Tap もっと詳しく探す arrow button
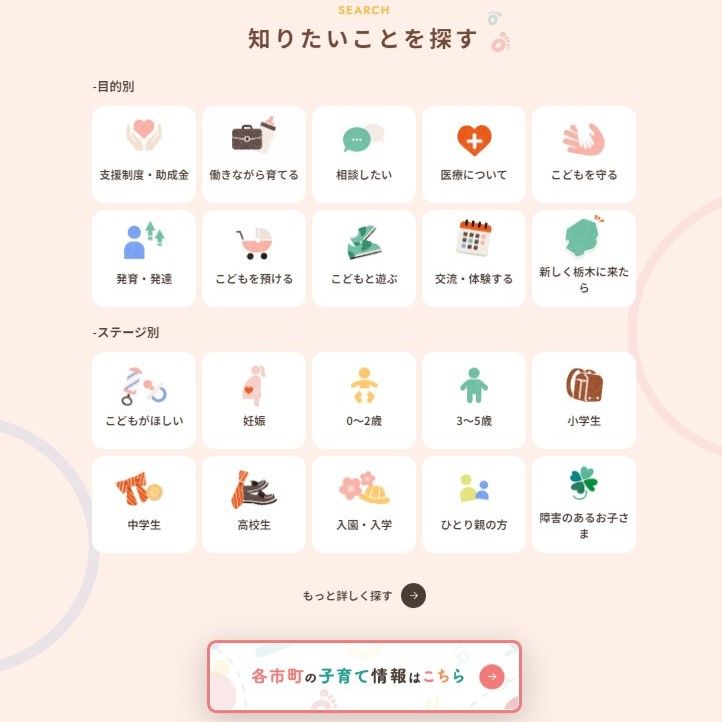The height and width of the screenshot is (722, 722). 413,596
